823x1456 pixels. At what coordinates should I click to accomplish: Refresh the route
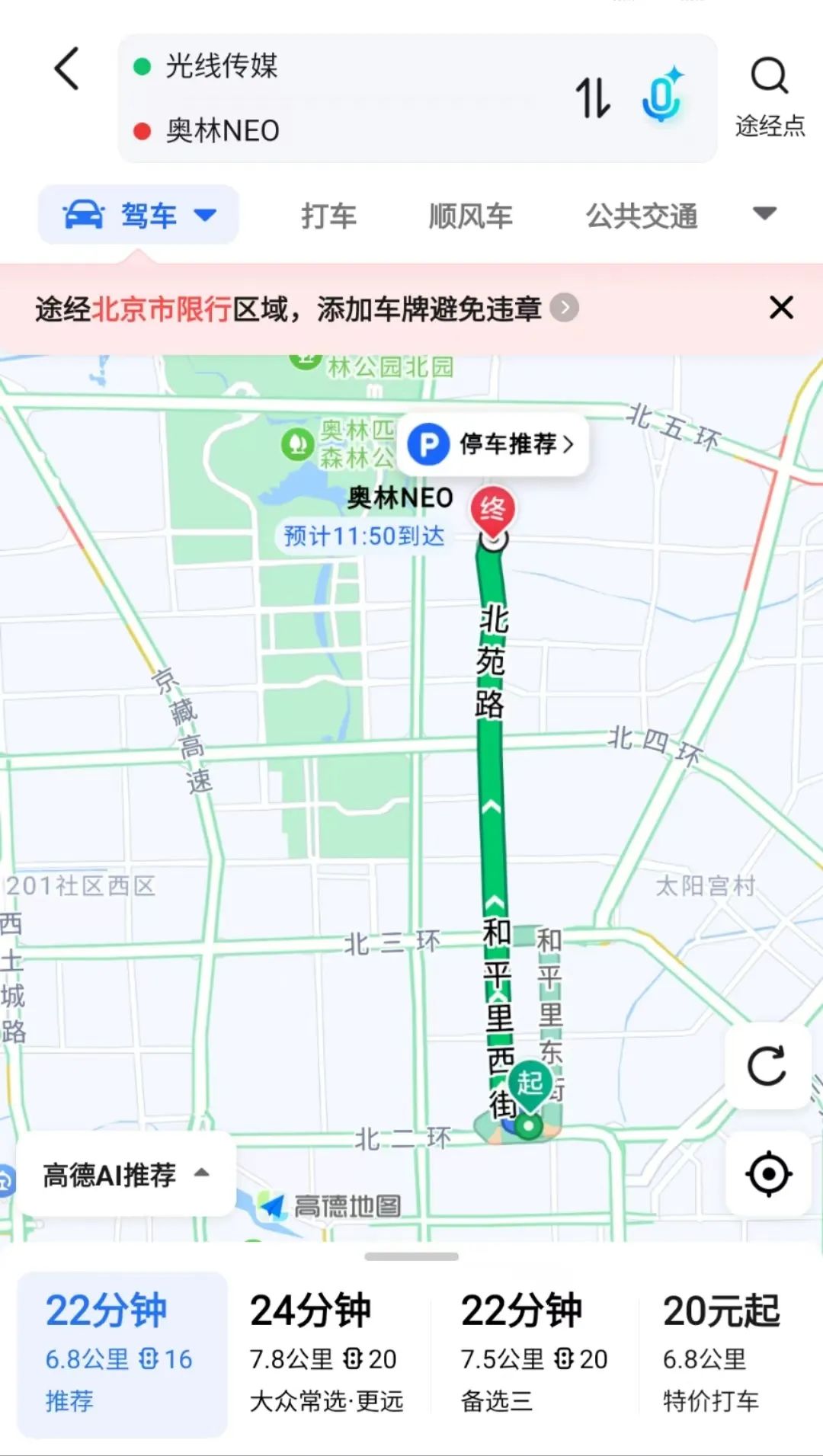pos(767,1066)
